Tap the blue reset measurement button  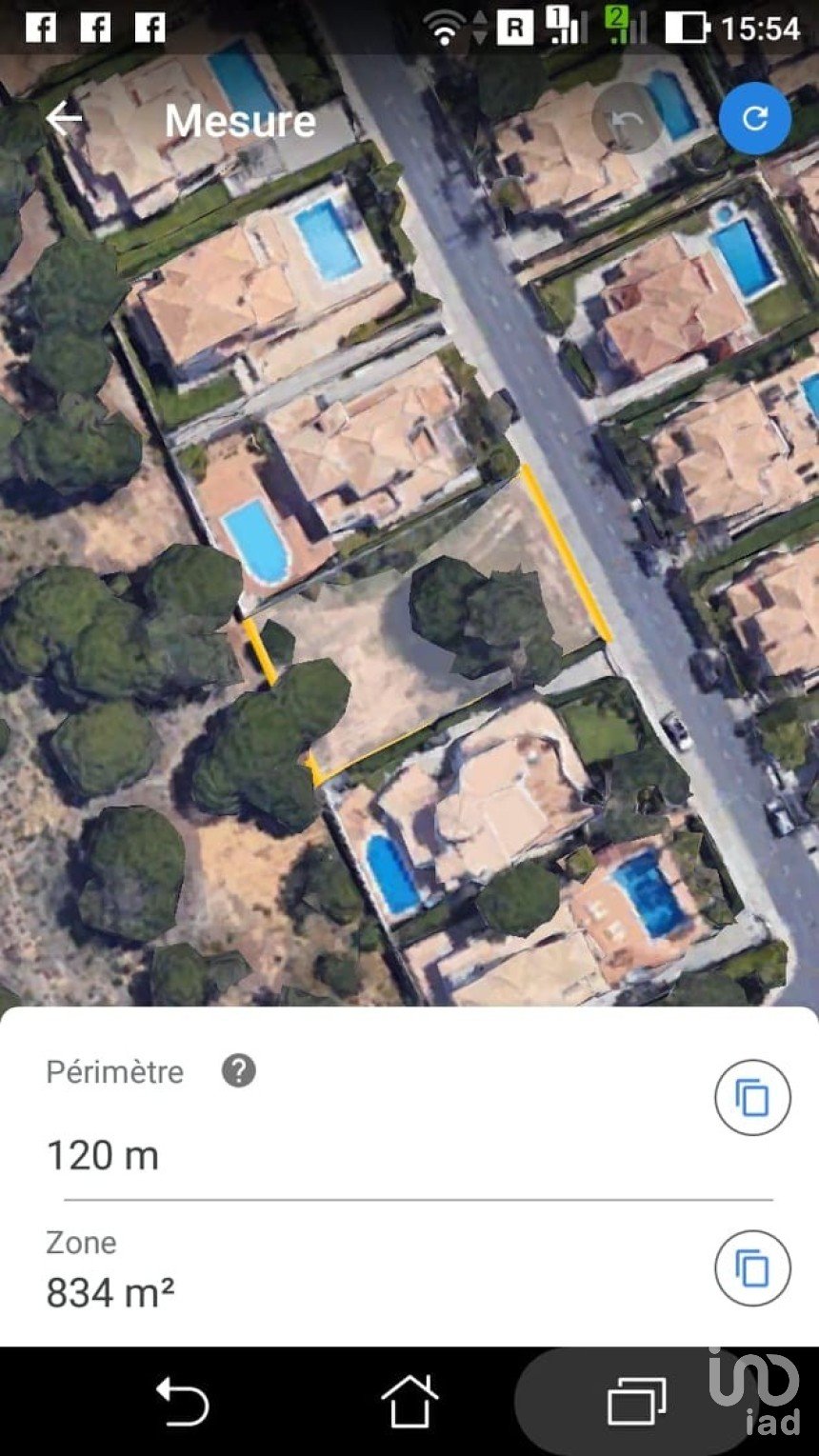point(754,118)
